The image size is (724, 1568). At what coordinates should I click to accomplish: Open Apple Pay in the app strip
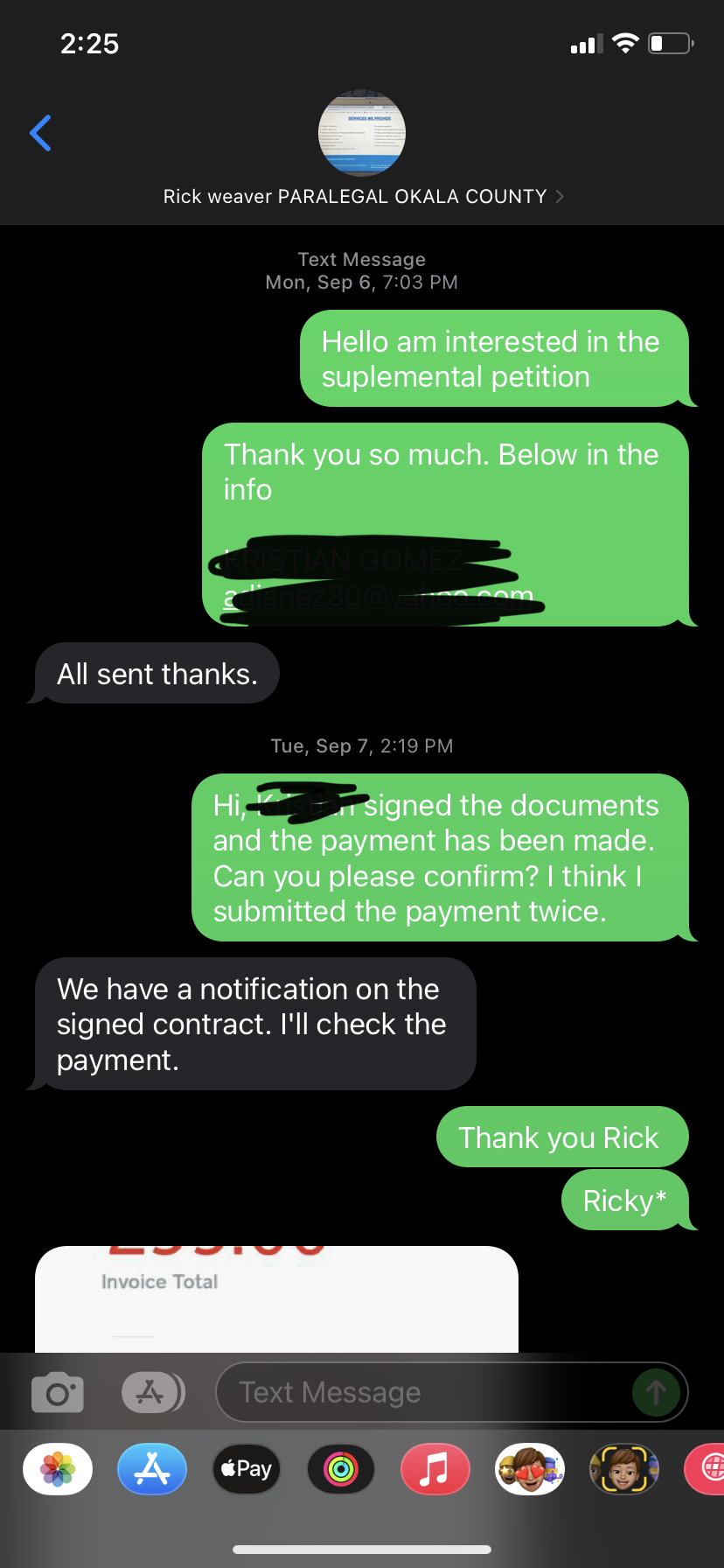coord(247,1469)
